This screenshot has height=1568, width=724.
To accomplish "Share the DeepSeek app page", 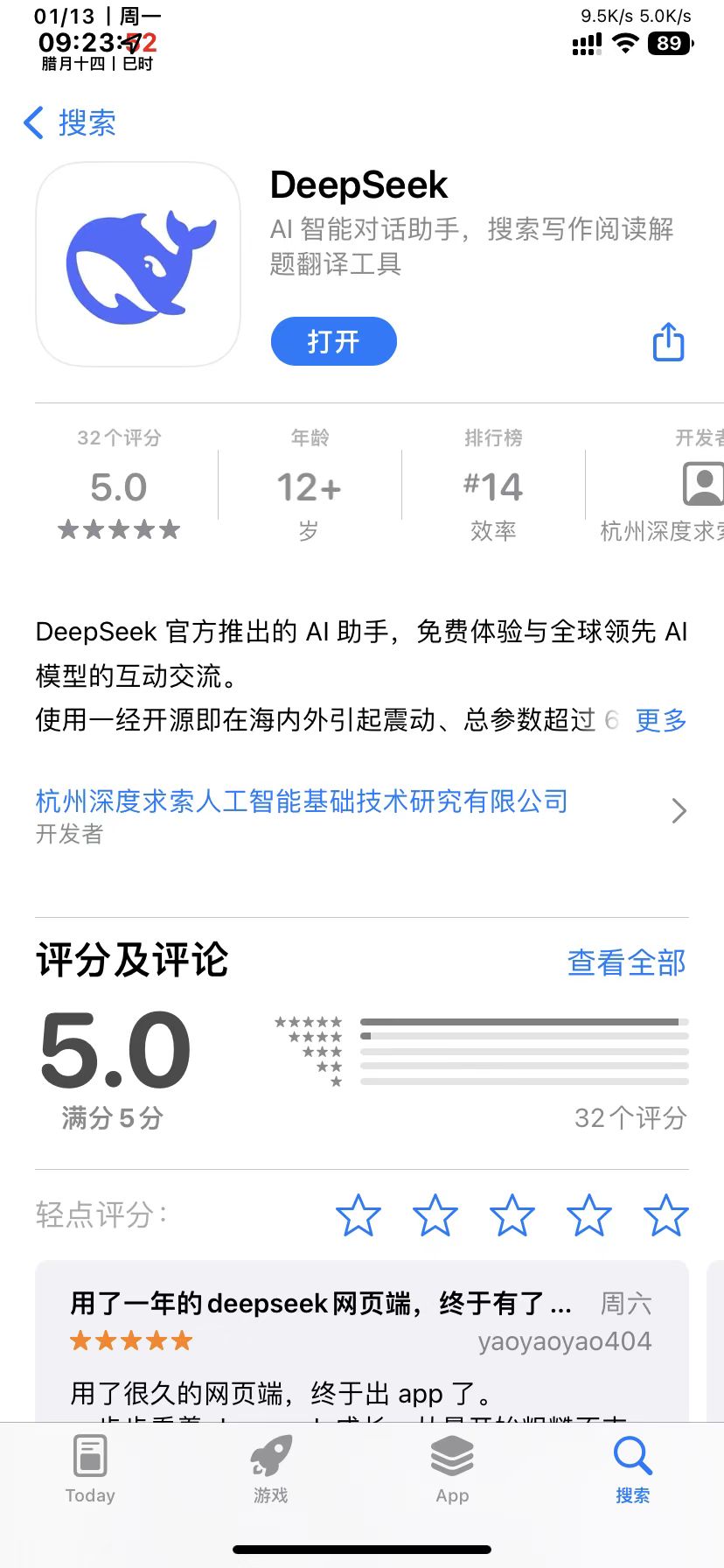I will pyautogui.click(x=669, y=342).
